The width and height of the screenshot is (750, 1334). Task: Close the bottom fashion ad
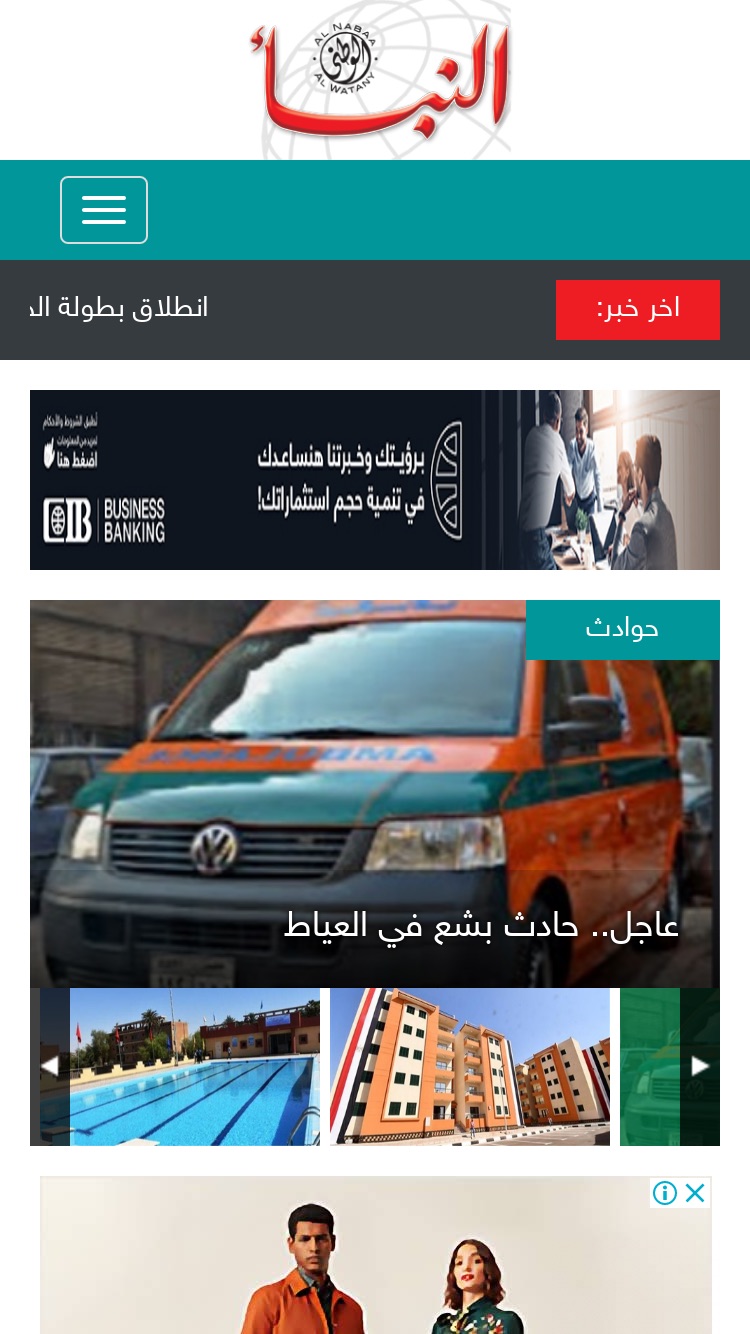[696, 1193]
